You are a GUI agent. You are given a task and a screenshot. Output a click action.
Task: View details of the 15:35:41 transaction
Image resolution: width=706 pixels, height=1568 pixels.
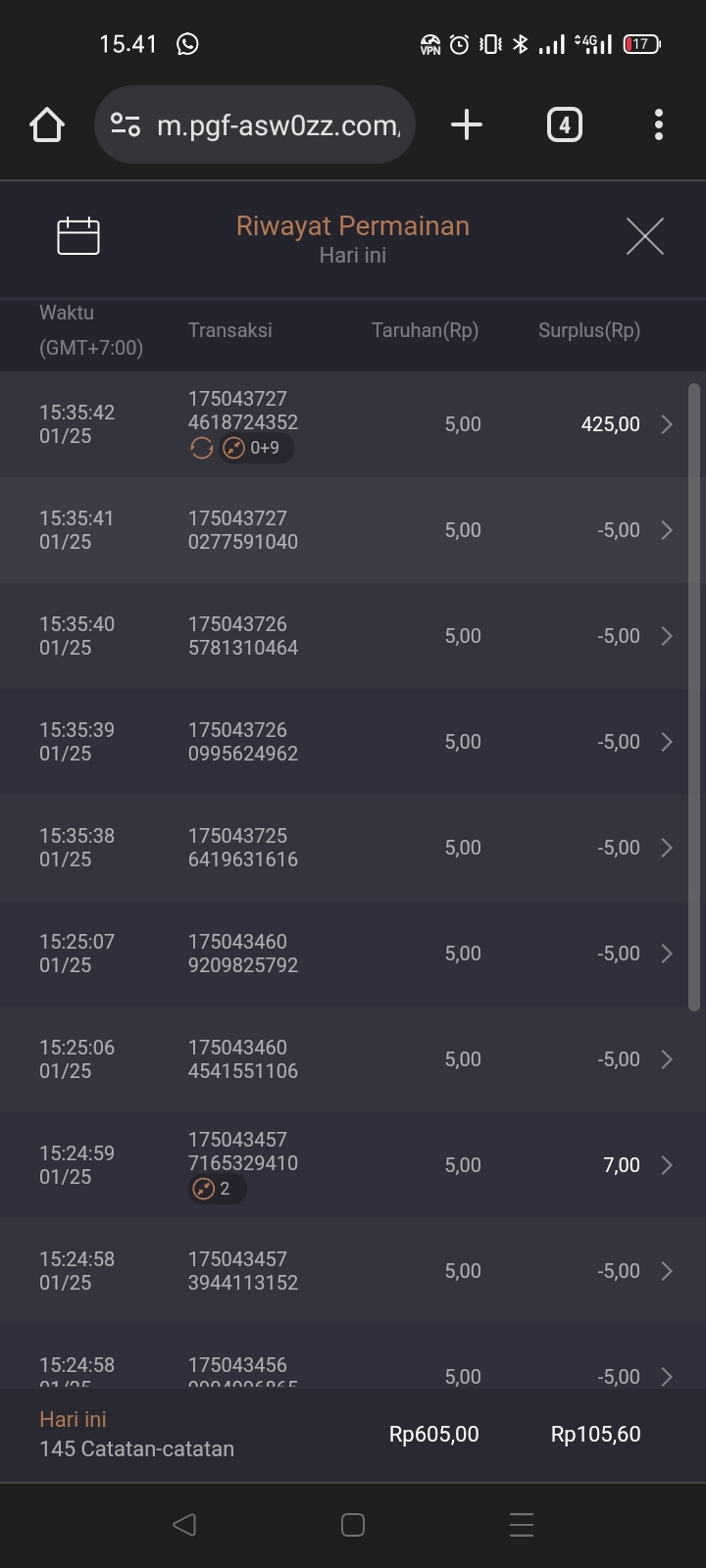[x=353, y=530]
